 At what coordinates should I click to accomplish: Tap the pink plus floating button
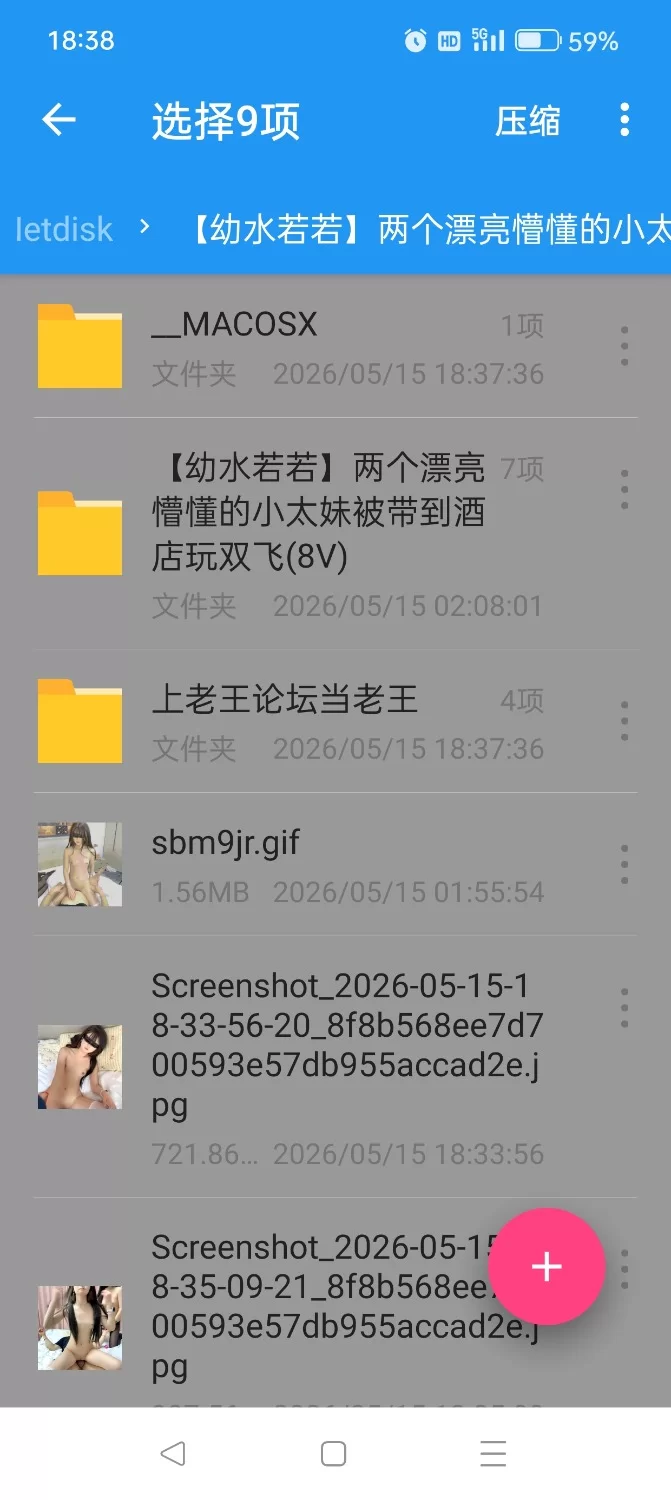[x=547, y=1267]
